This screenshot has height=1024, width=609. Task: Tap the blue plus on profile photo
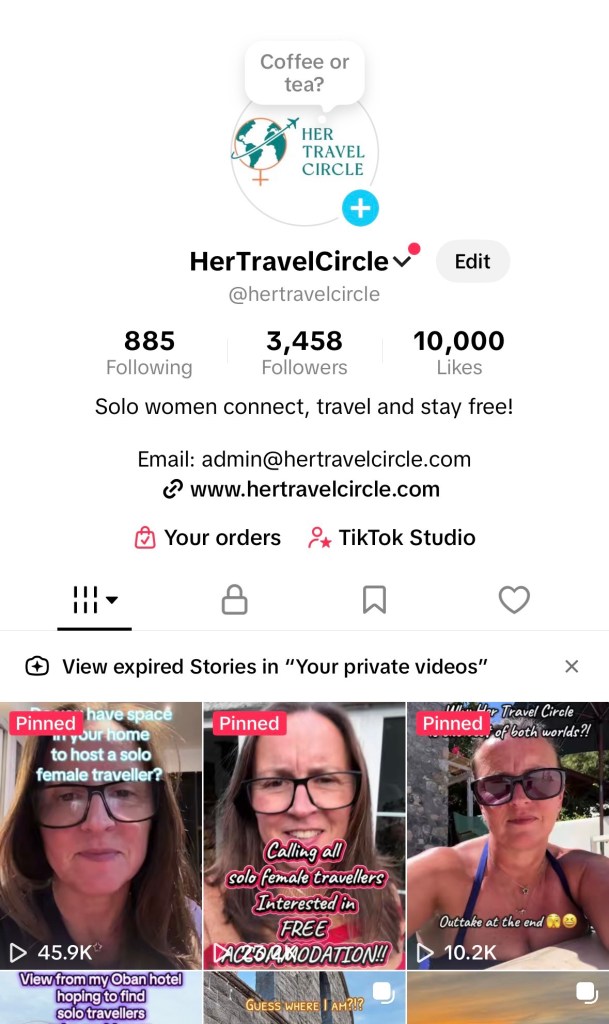click(360, 208)
